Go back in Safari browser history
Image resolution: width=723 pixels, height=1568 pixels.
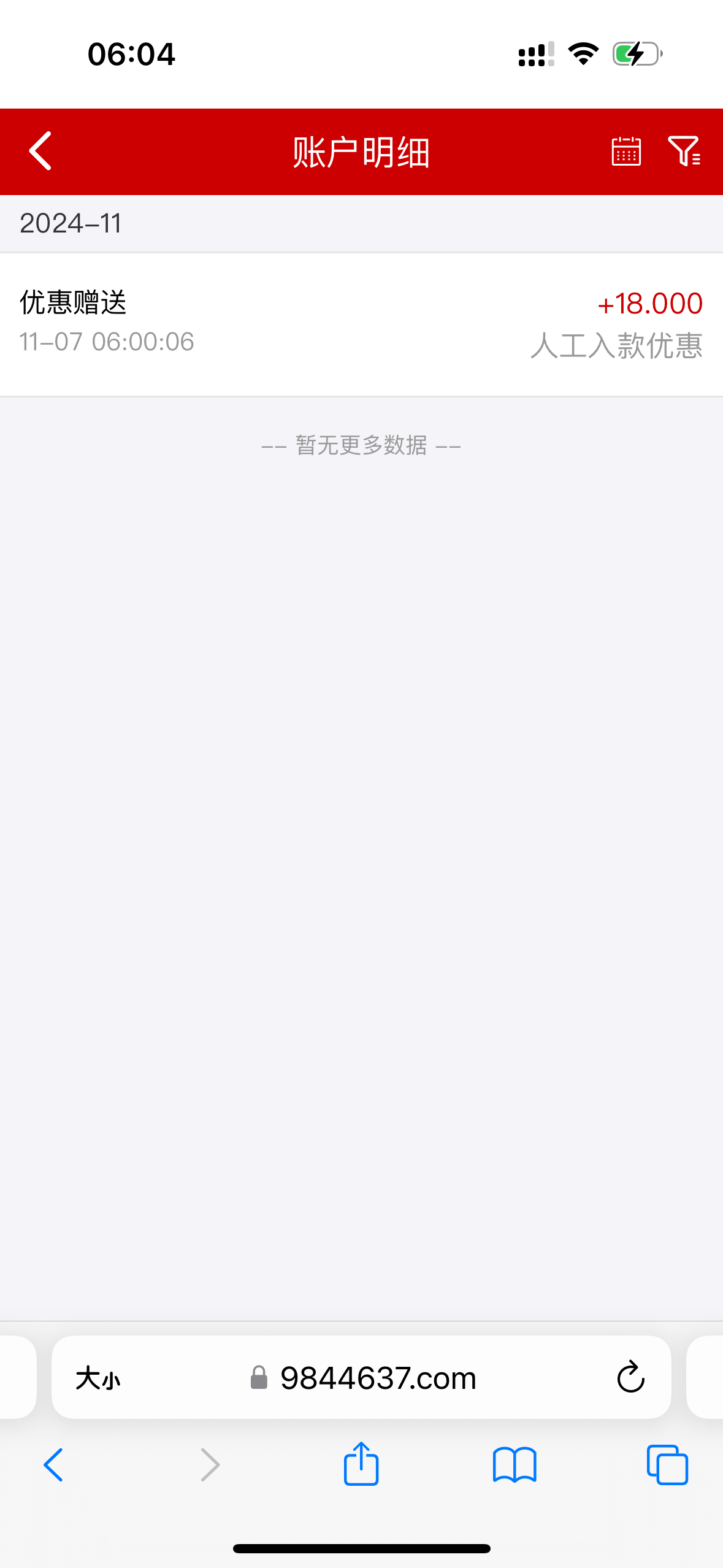point(53,1465)
